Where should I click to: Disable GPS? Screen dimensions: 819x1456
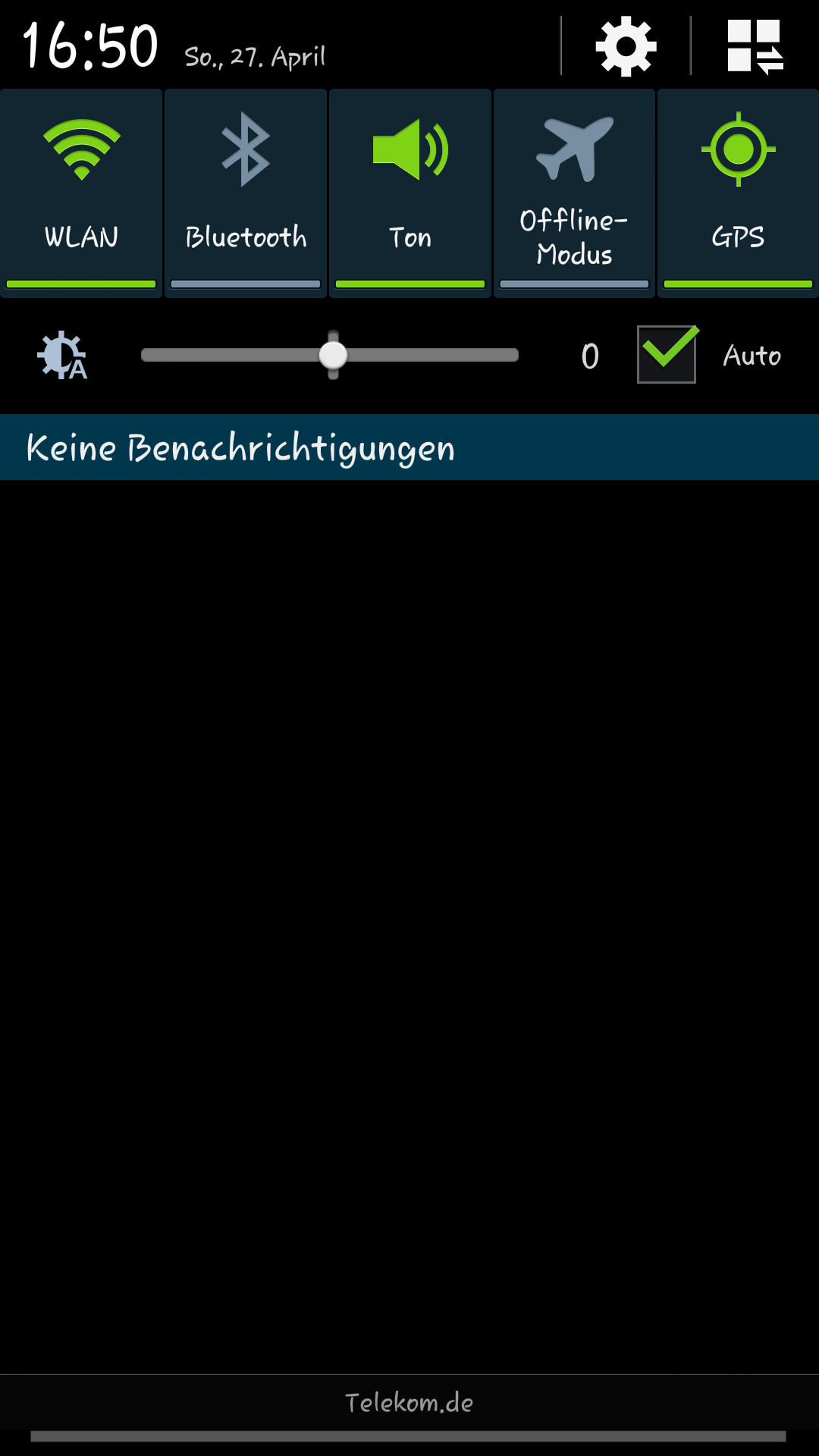738,193
